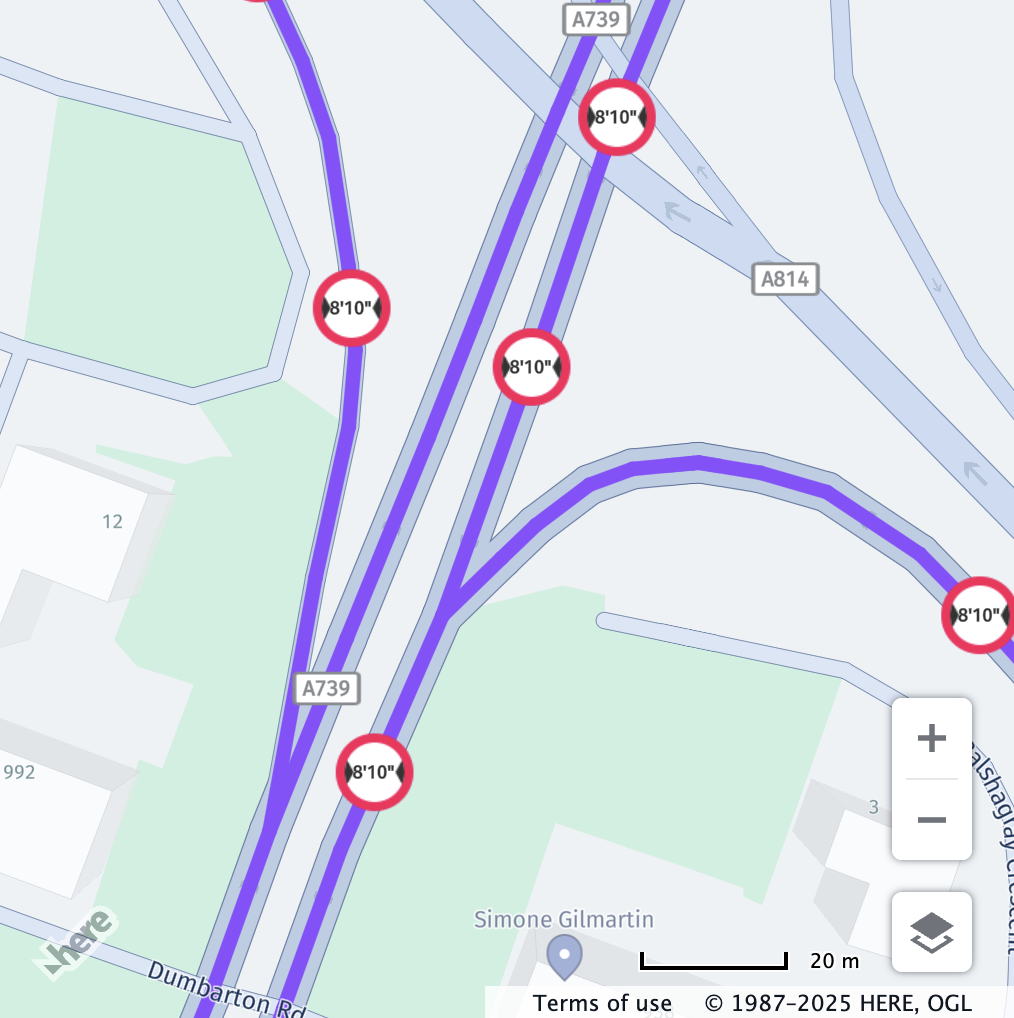Viewport: 1014px width, 1018px height.
Task: Select the Simone Gilmartin place pin
Action: 565,955
